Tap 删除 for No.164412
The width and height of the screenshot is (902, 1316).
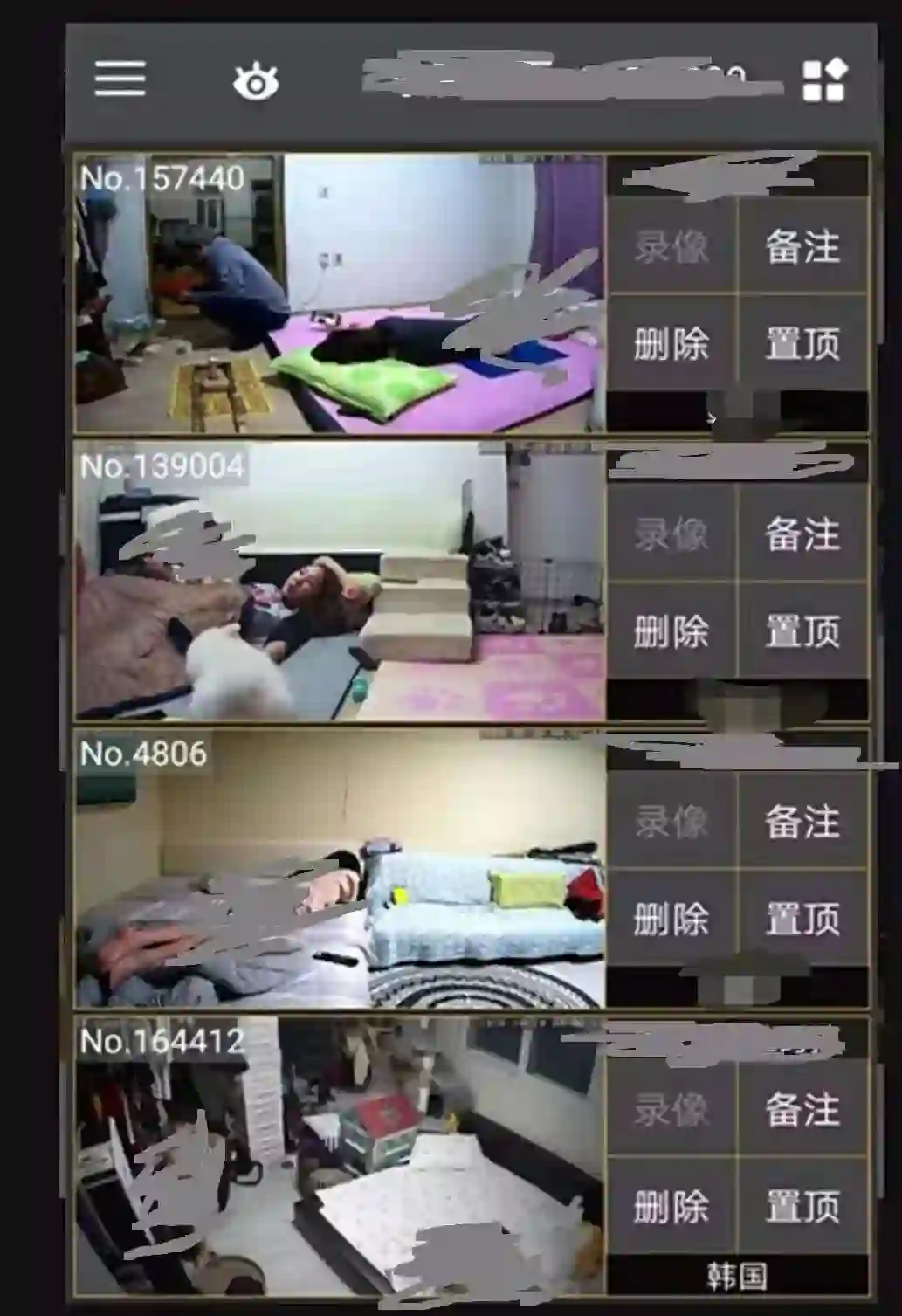pos(671,1206)
